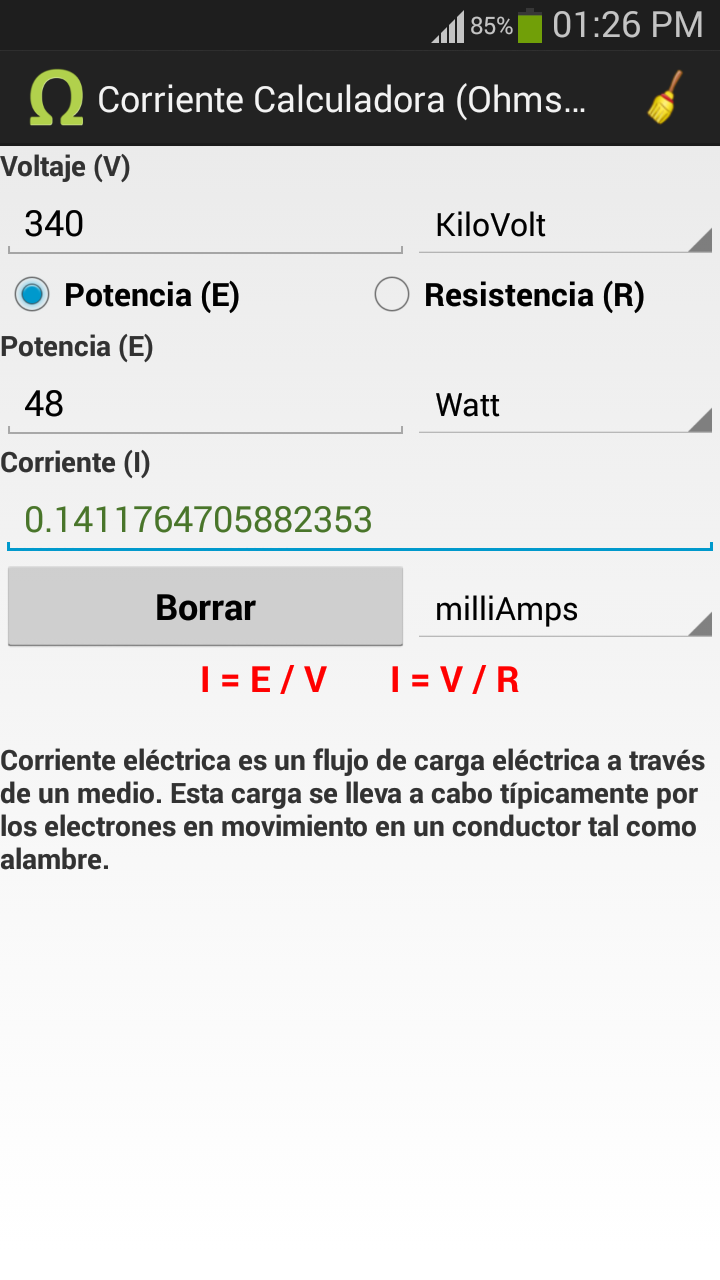
Task: Open the Watt power unit dropdown
Action: pos(565,405)
